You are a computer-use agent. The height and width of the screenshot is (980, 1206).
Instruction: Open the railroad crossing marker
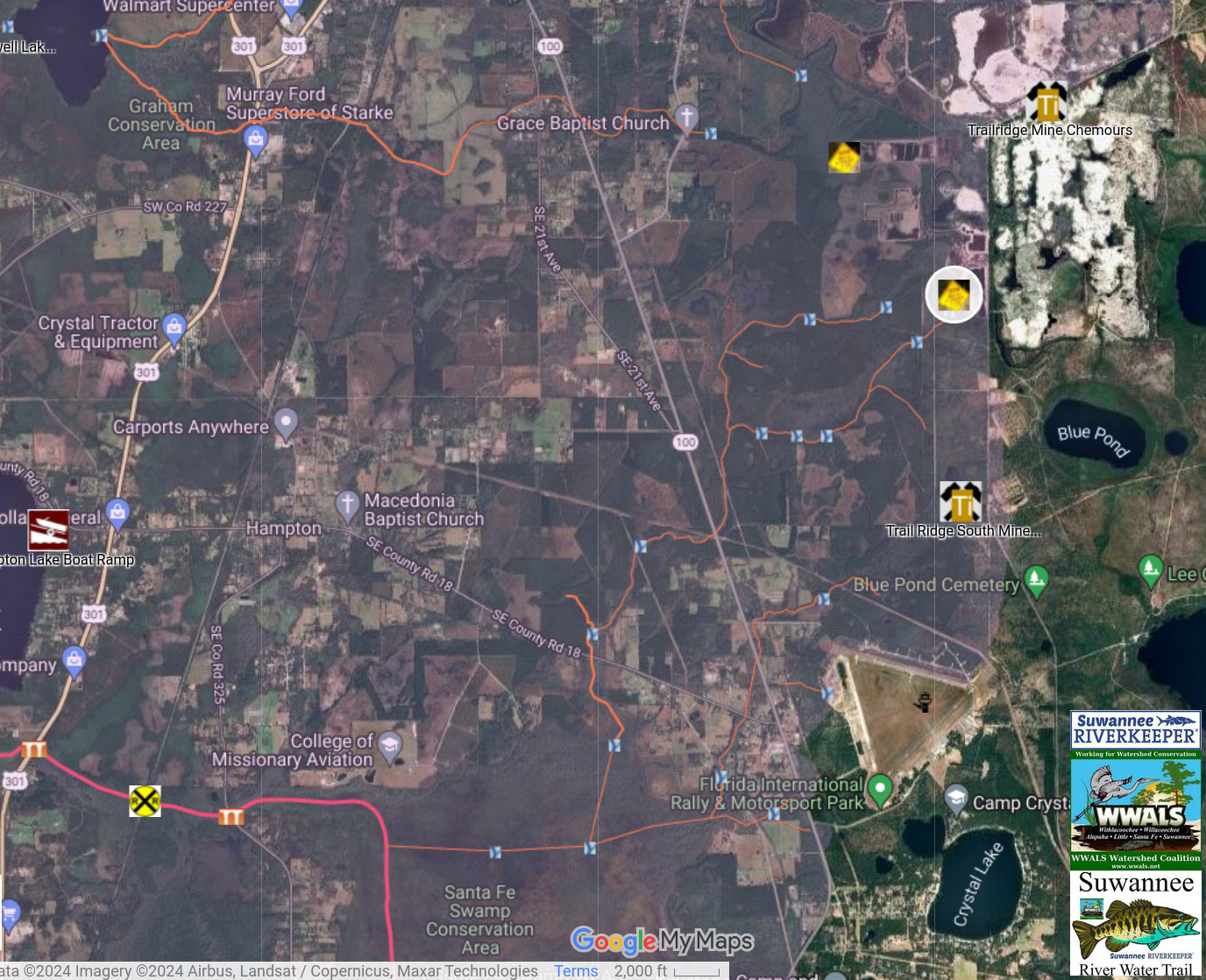tap(145, 800)
